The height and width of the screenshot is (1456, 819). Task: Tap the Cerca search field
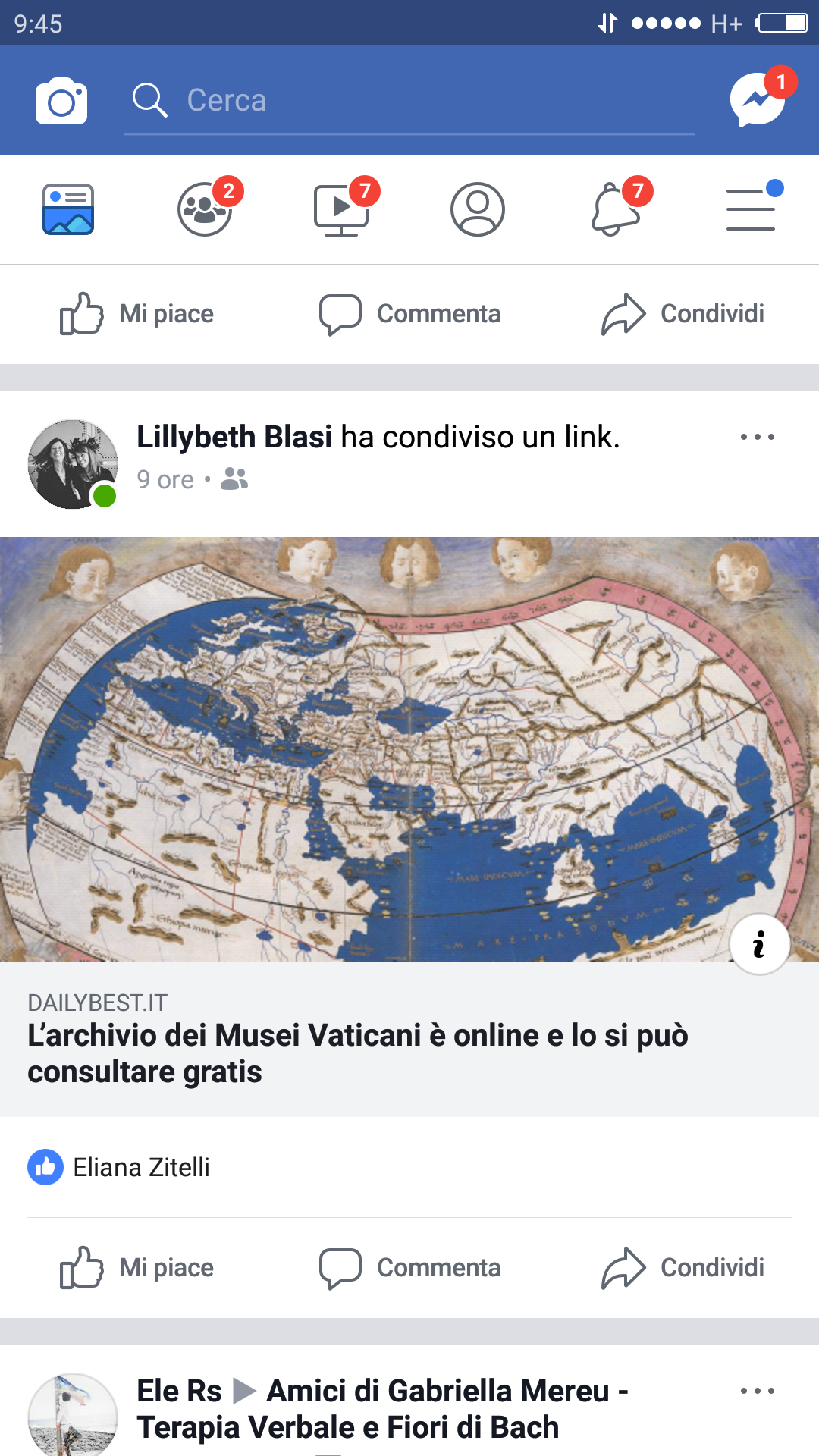click(x=409, y=101)
